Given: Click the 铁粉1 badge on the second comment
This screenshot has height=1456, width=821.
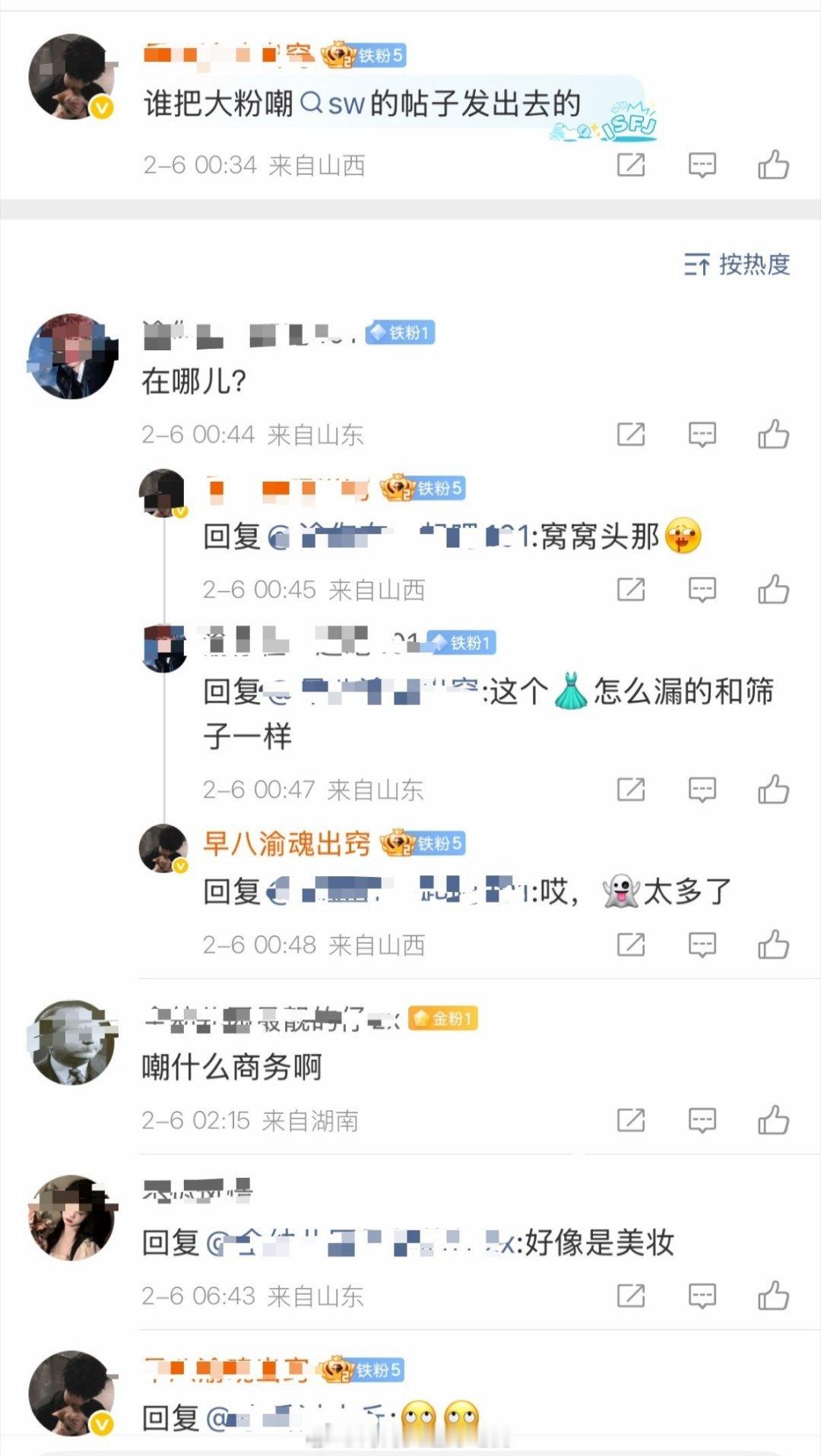Looking at the screenshot, I should 401,334.
